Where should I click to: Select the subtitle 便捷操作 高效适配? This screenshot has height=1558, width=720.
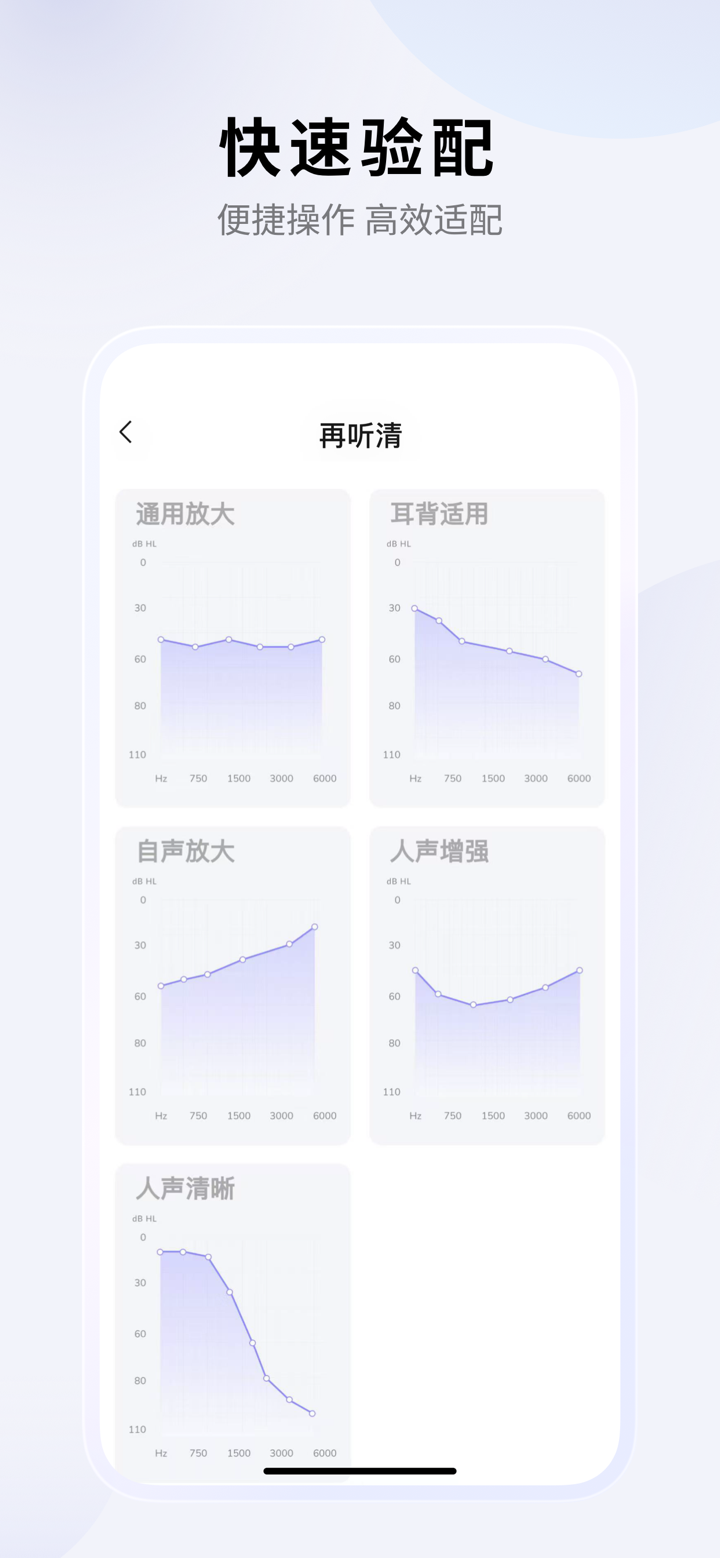coord(360,222)
